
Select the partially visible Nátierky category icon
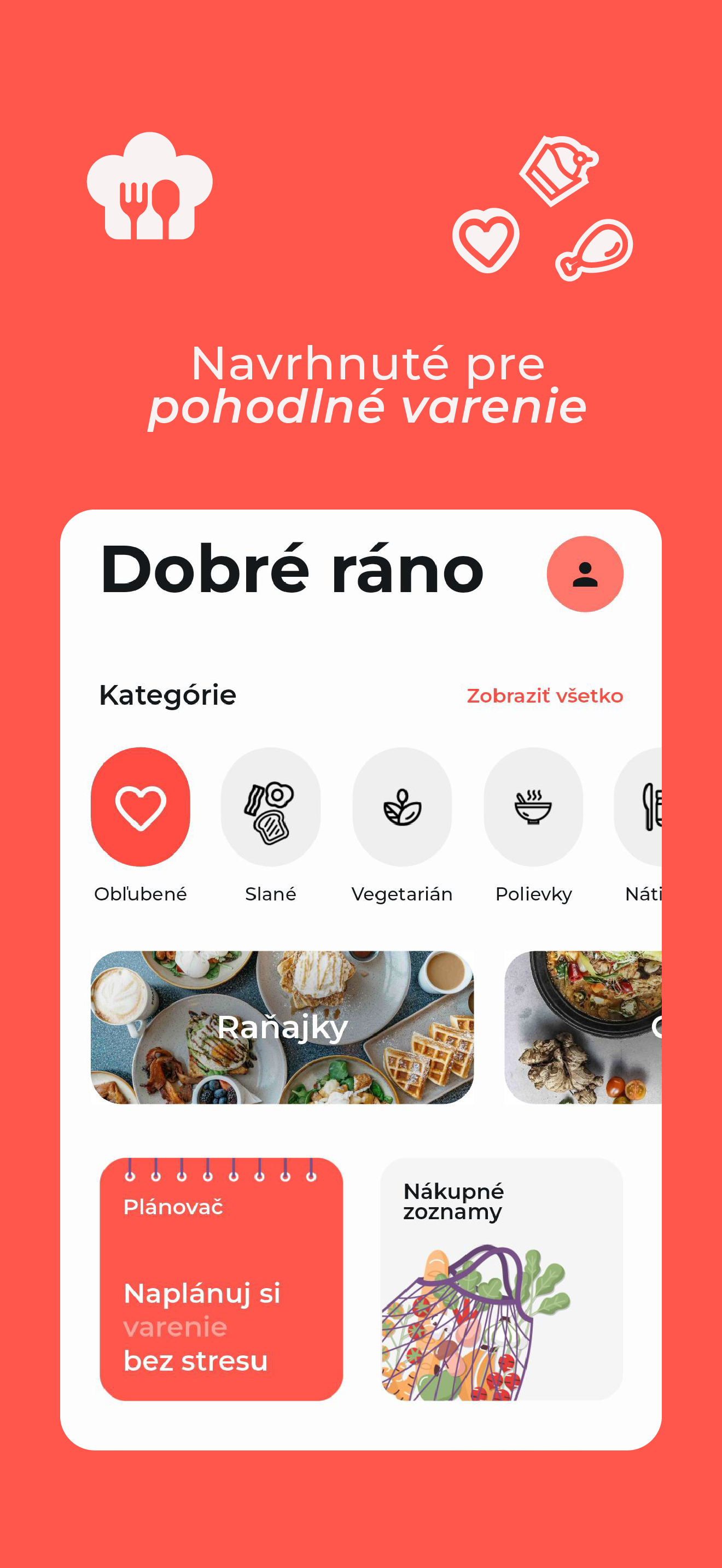(x=651, y=808)
